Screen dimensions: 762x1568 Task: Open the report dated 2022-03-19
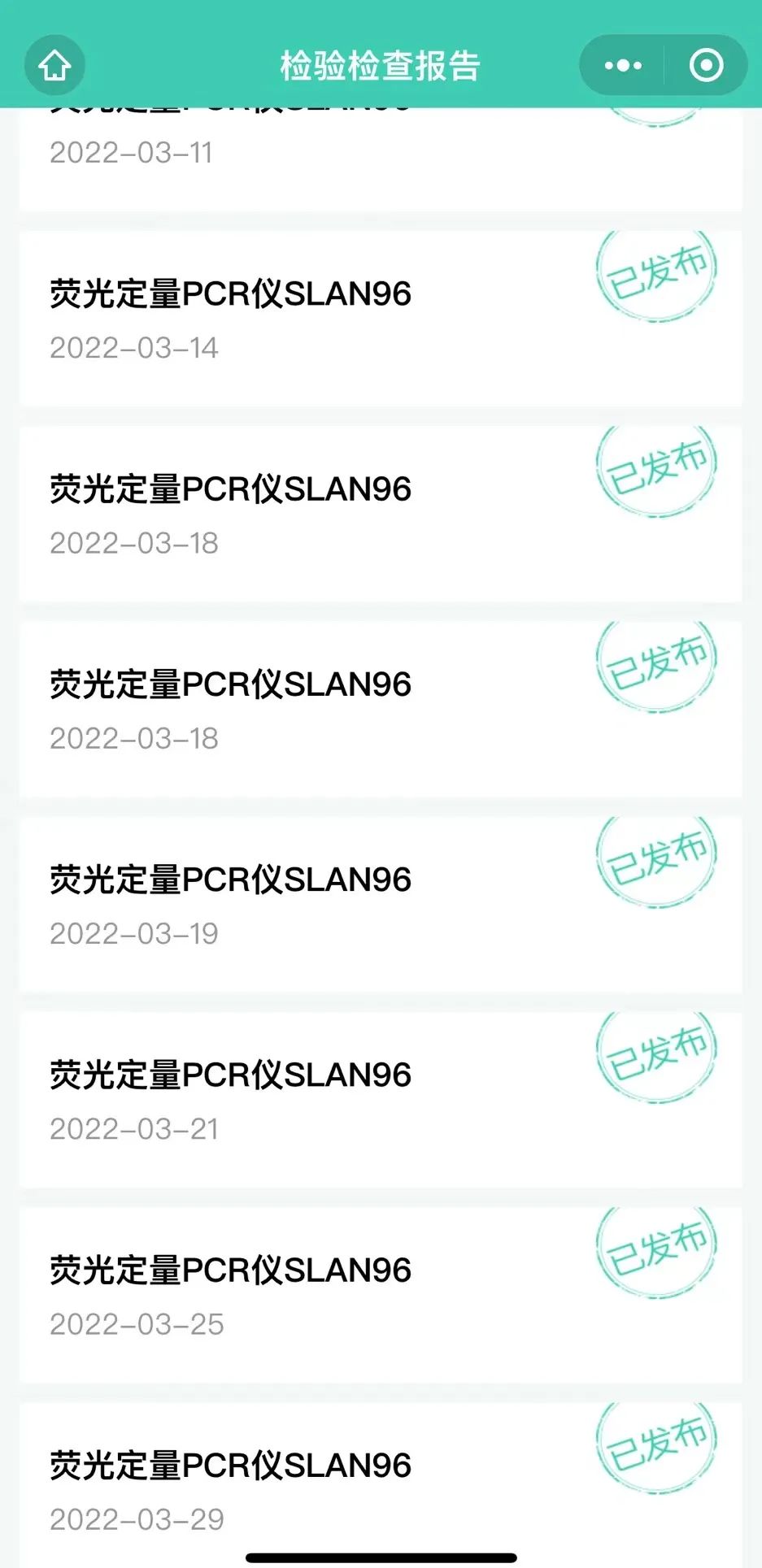[x=381, y=904]
